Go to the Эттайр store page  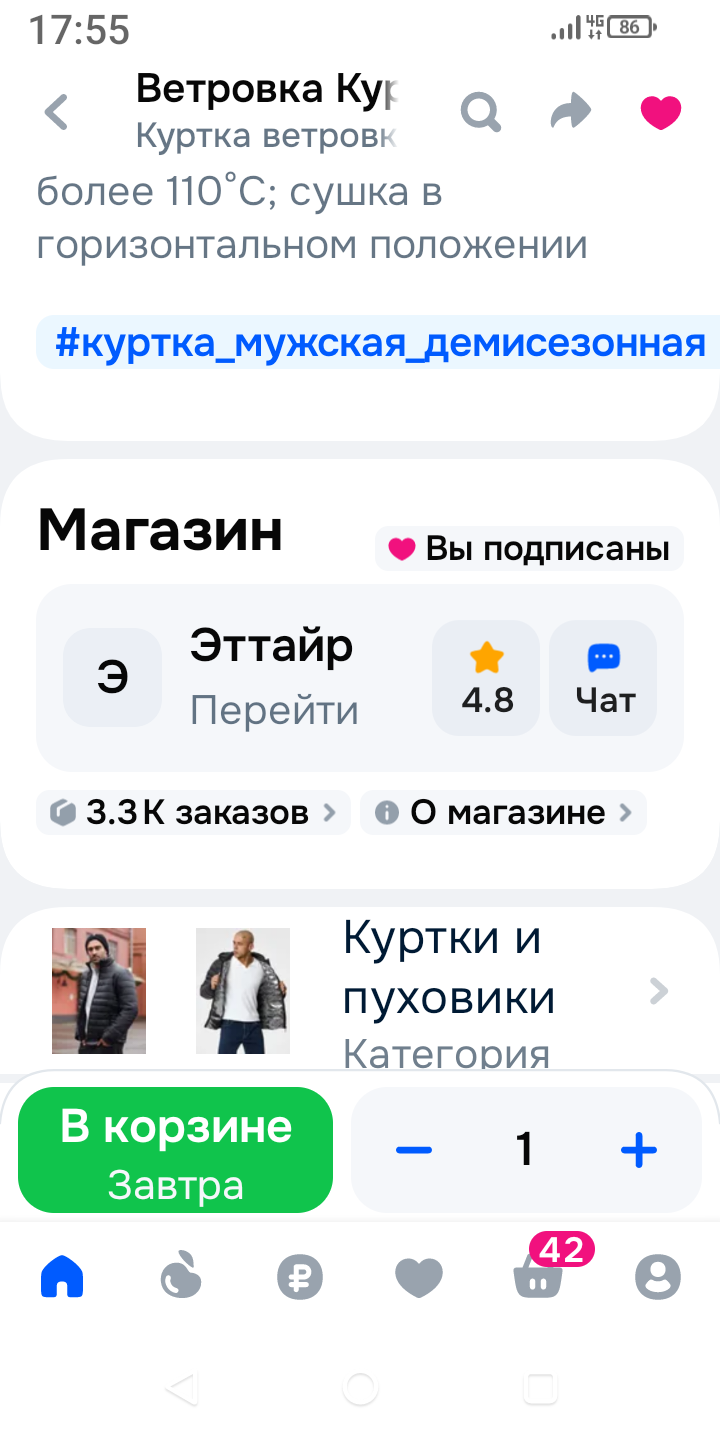tap(273, 678)
